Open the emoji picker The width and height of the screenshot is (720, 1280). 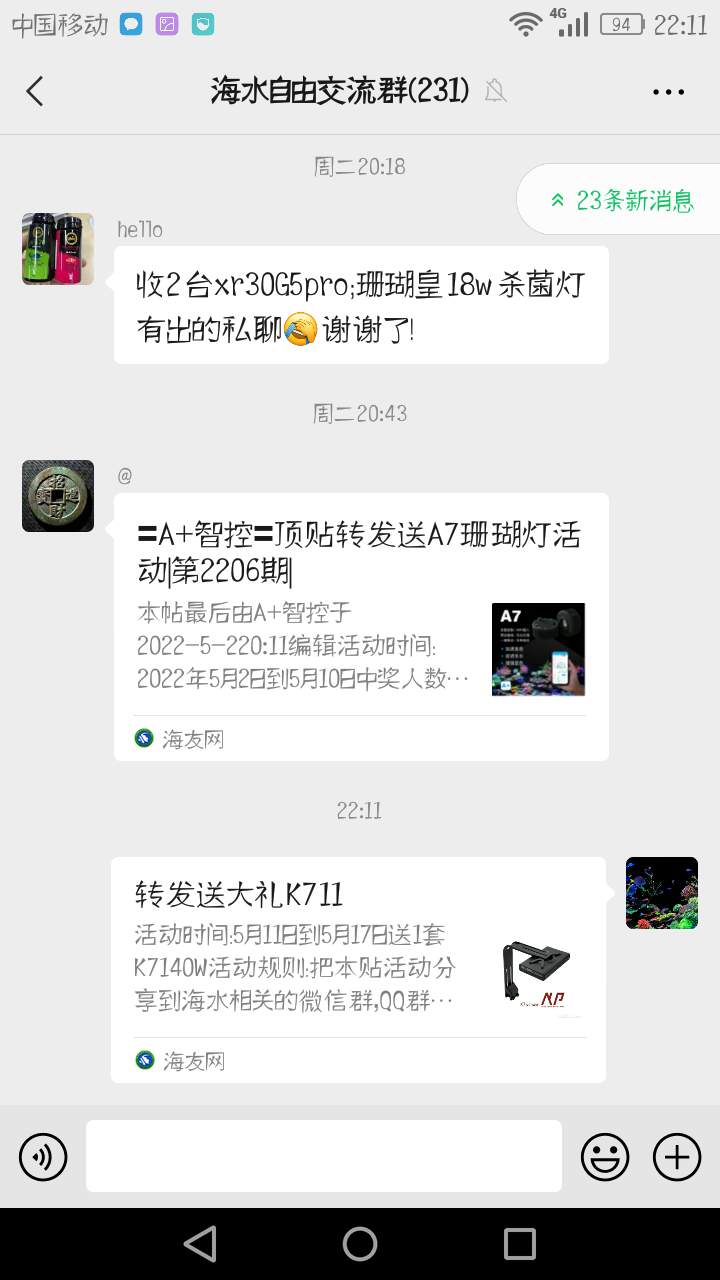coord(605,1157)
